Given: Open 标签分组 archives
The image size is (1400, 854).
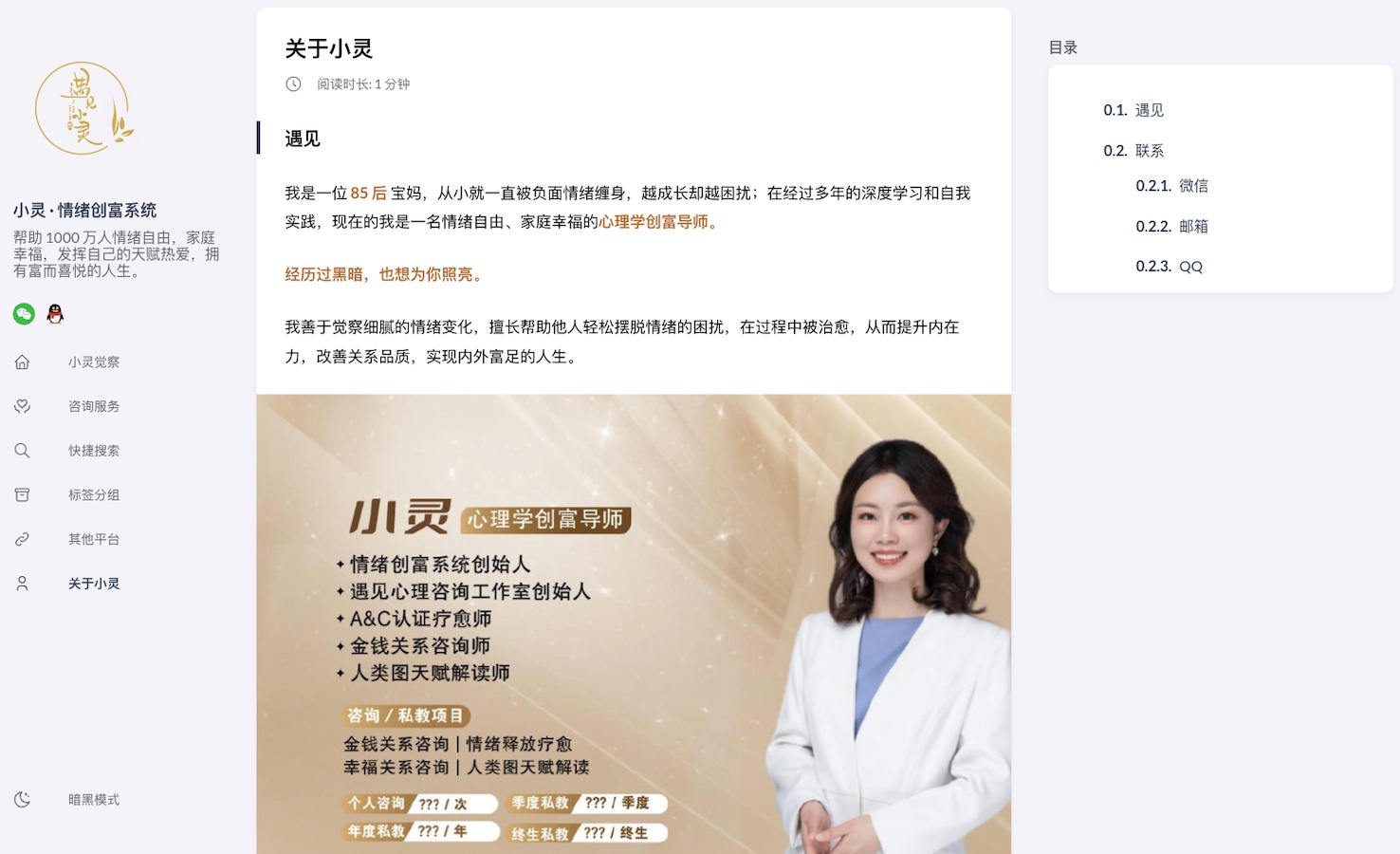Looking at the screenshot, I should (93, 494).
